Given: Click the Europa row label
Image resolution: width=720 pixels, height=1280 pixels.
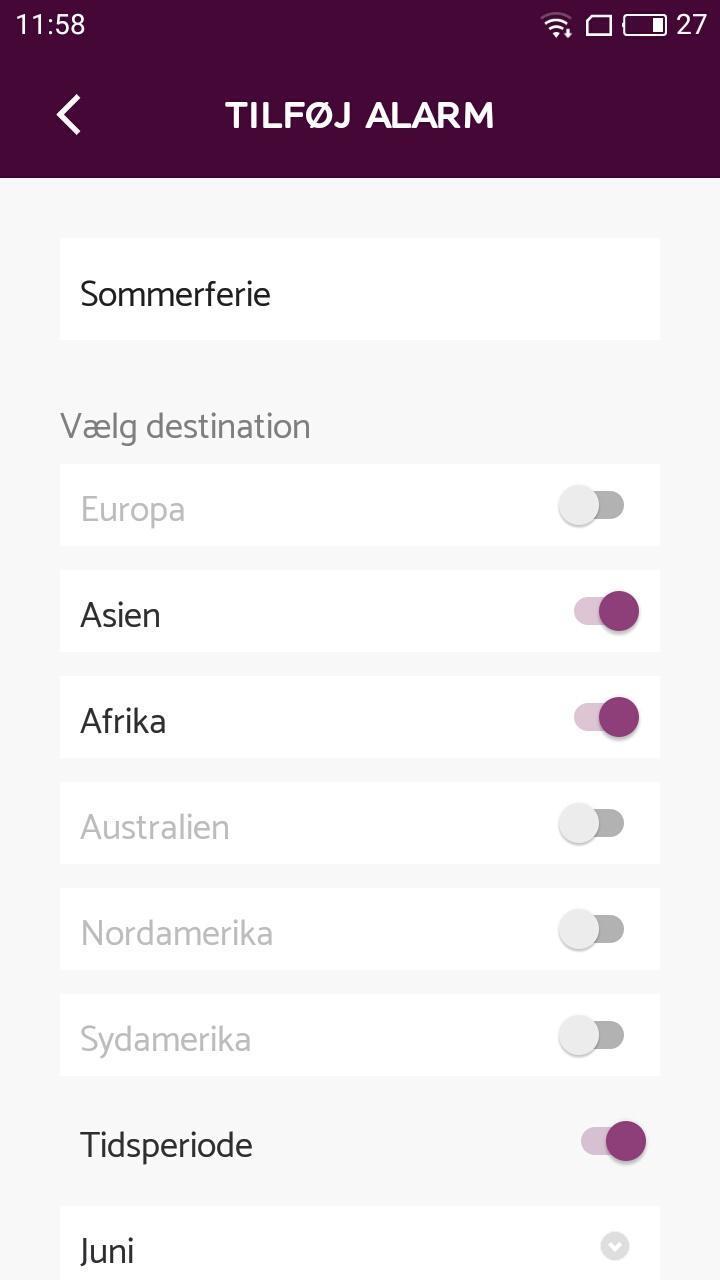Looking at the screenshot, I should (132, 508).
